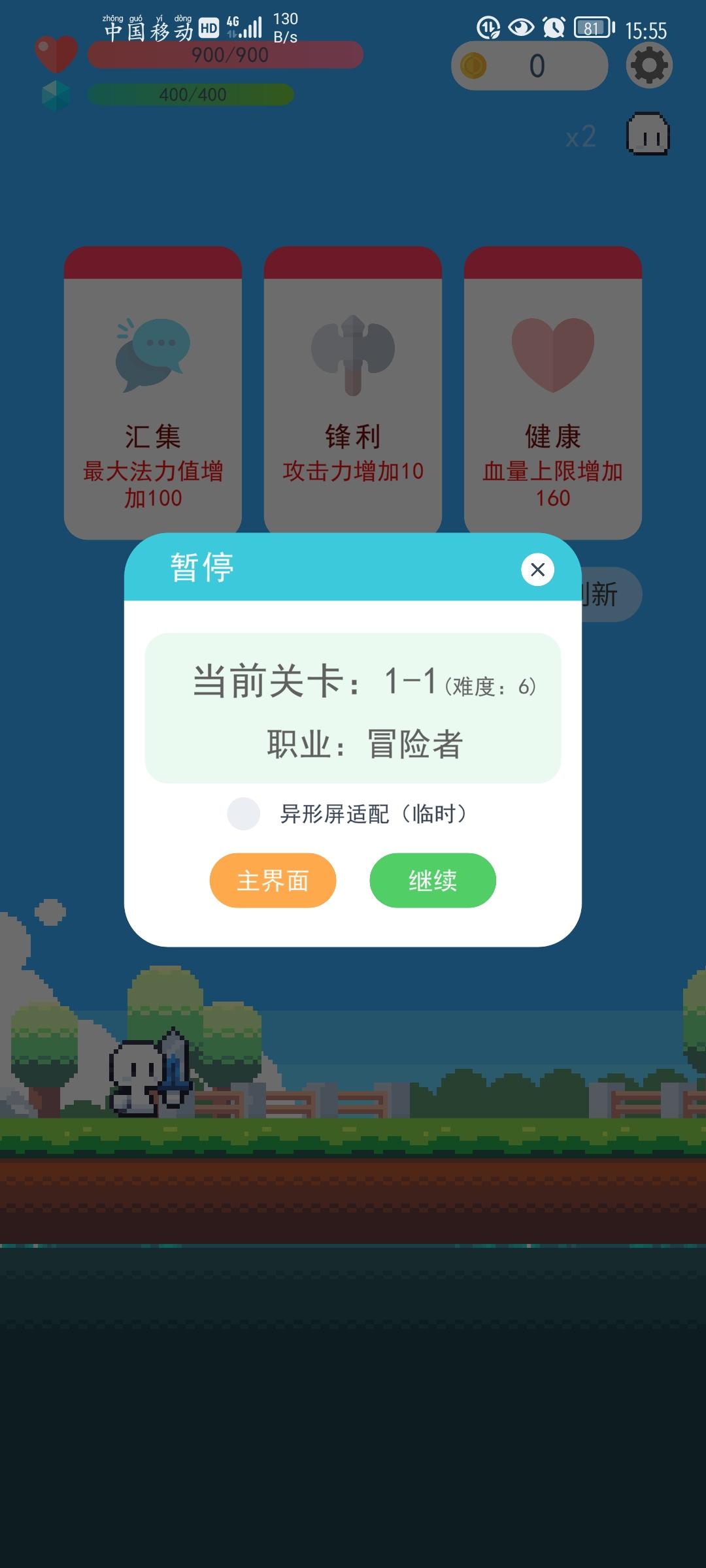Click the speech bubble icon on the 汇集 card
Viewport: 706px width, 1568px height.
pos(152,351)
